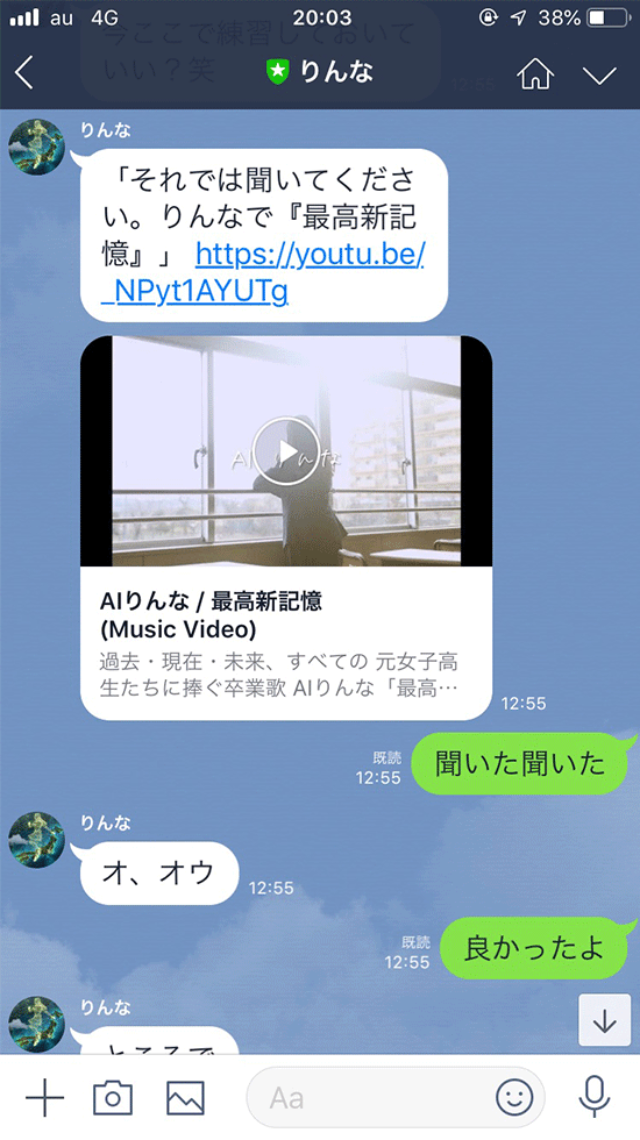Play the AIりんな music video
Image resolution: width=640 pixels, height=1140 pixels.
point(286,452)
